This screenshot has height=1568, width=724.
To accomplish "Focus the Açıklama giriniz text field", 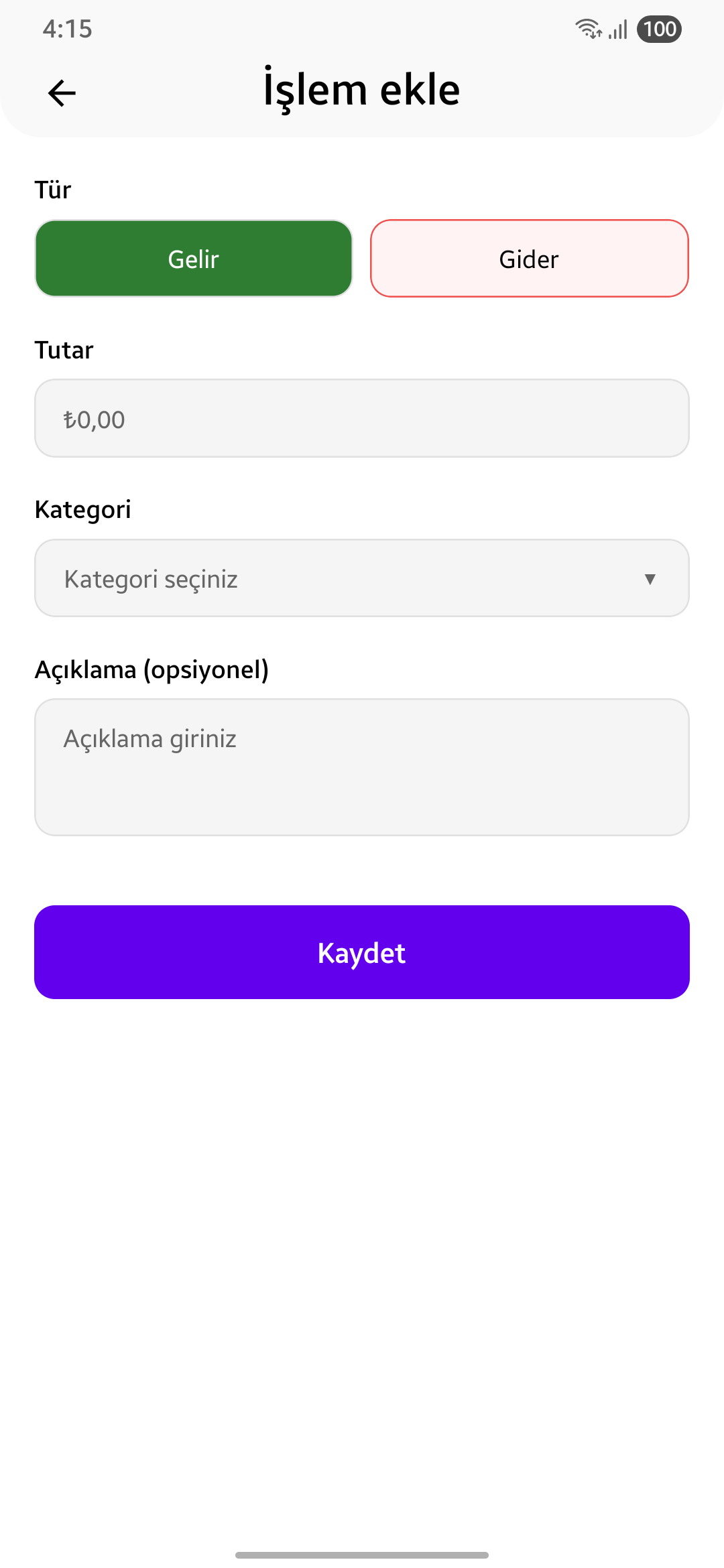I will [x=362, y=766].
